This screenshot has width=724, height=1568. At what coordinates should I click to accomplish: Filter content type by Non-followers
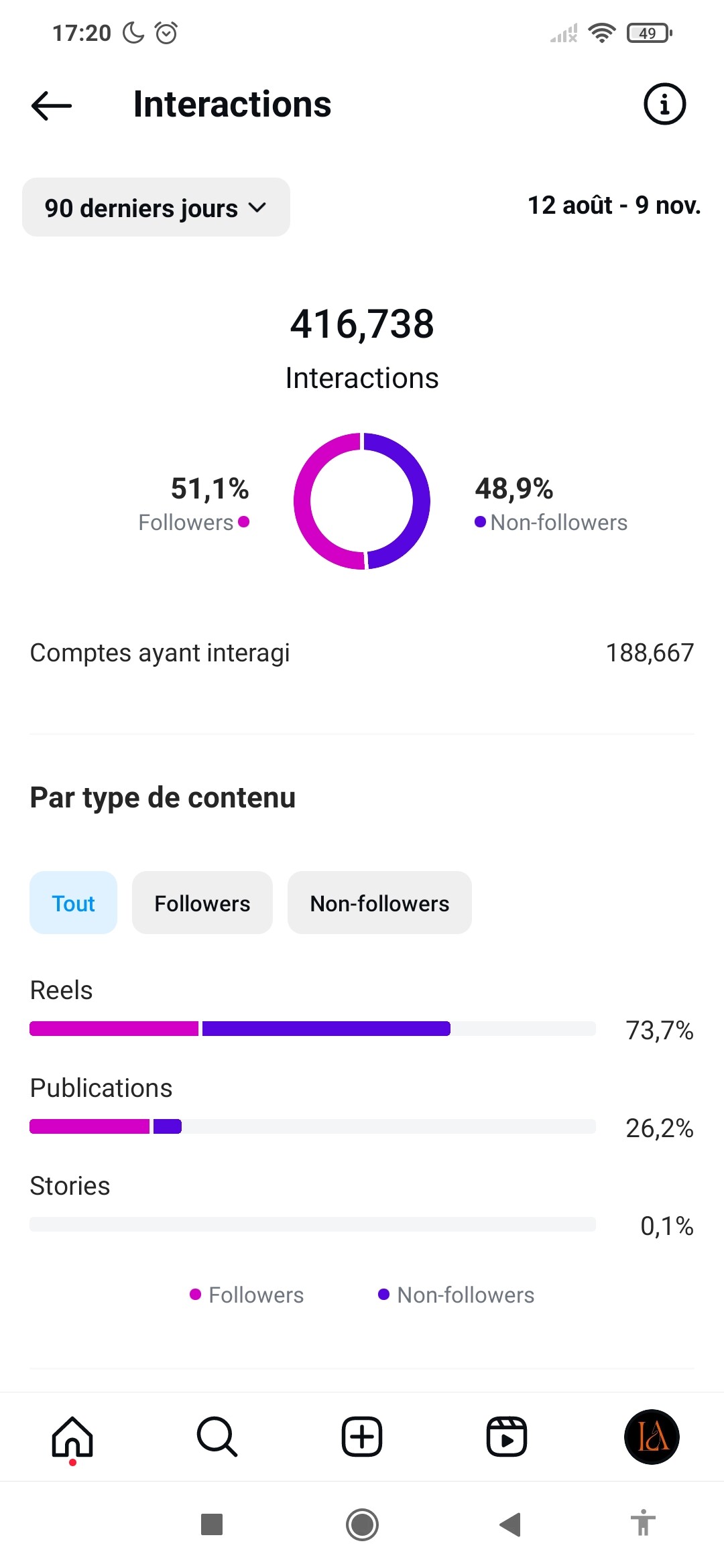click(x=379, y=903)
